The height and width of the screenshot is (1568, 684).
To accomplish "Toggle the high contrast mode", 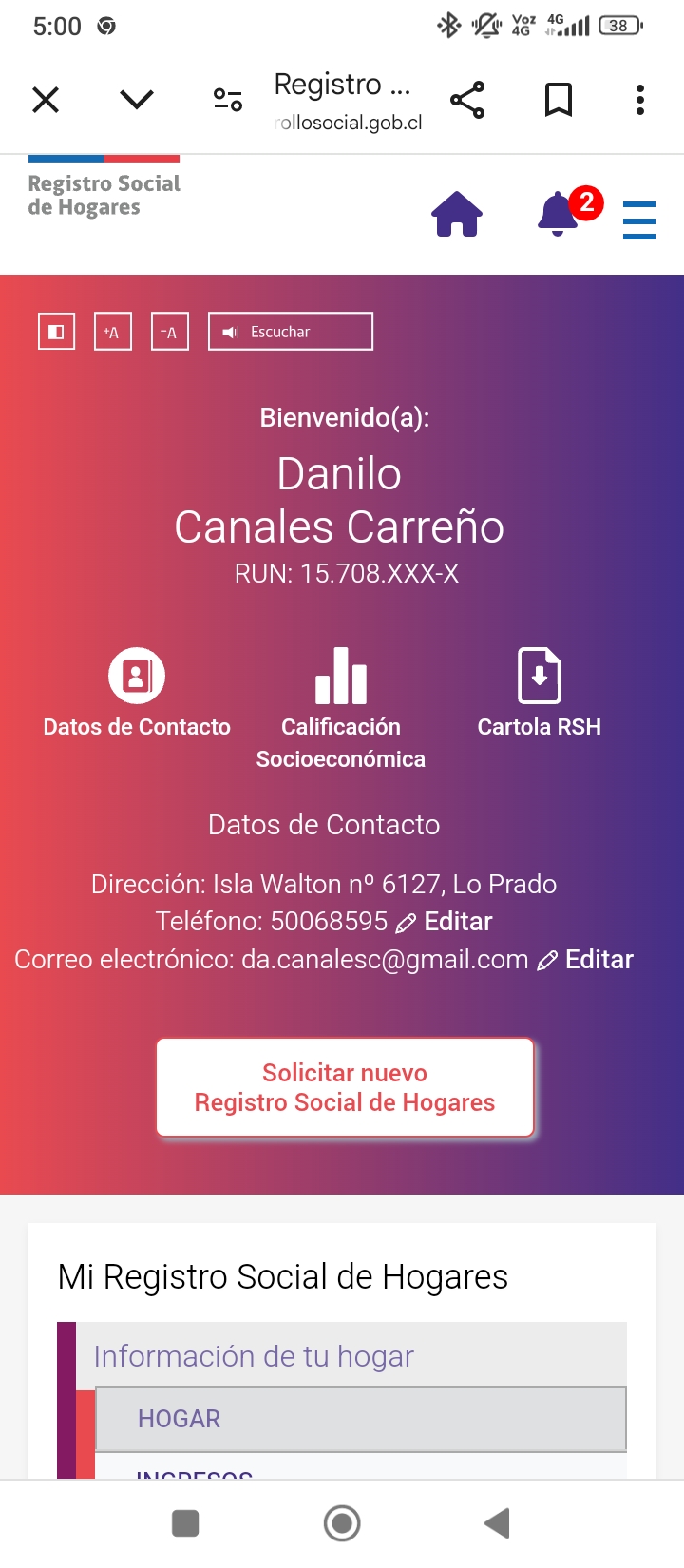I will [56, 332].
